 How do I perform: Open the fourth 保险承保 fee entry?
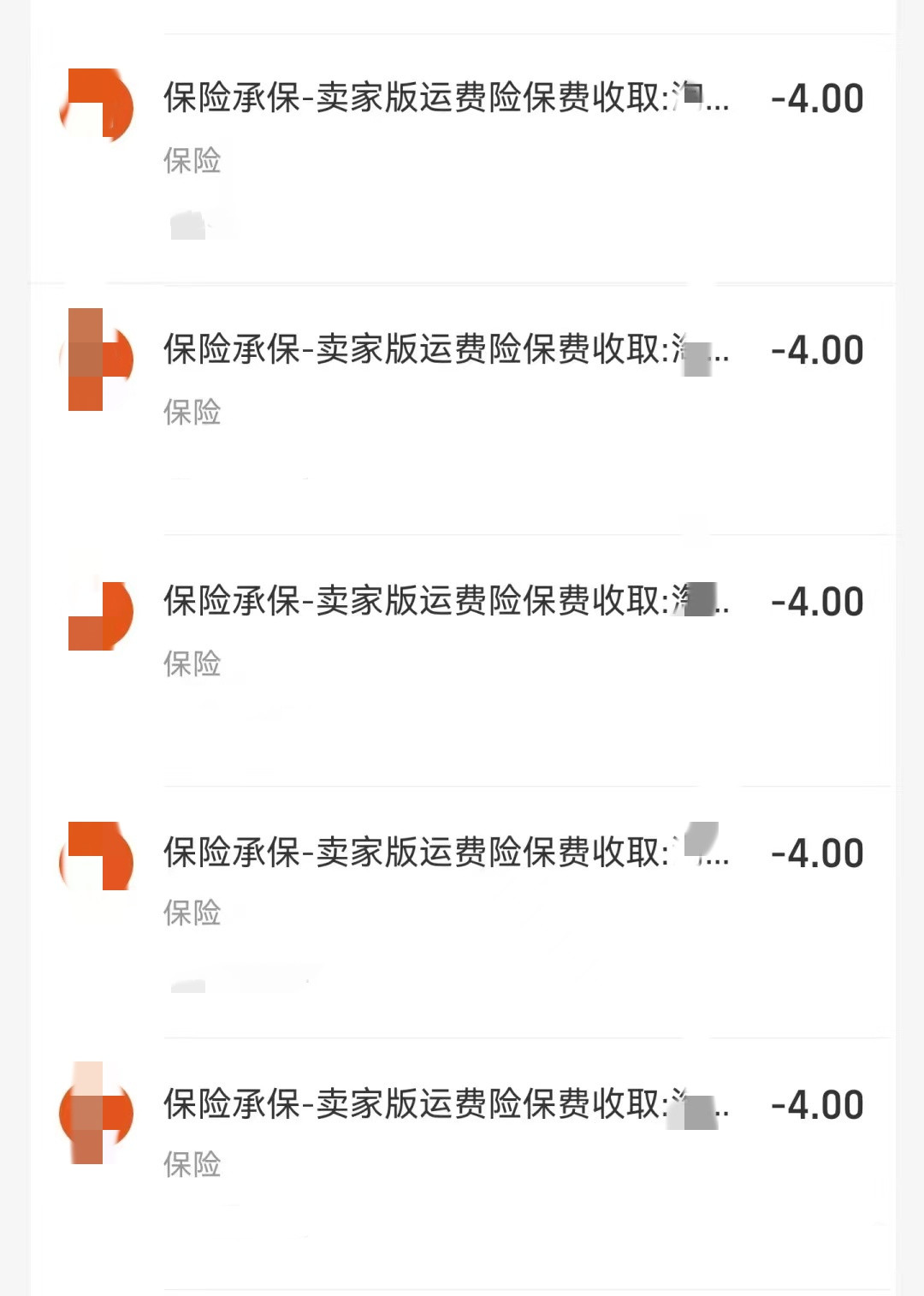coord(445,851)
